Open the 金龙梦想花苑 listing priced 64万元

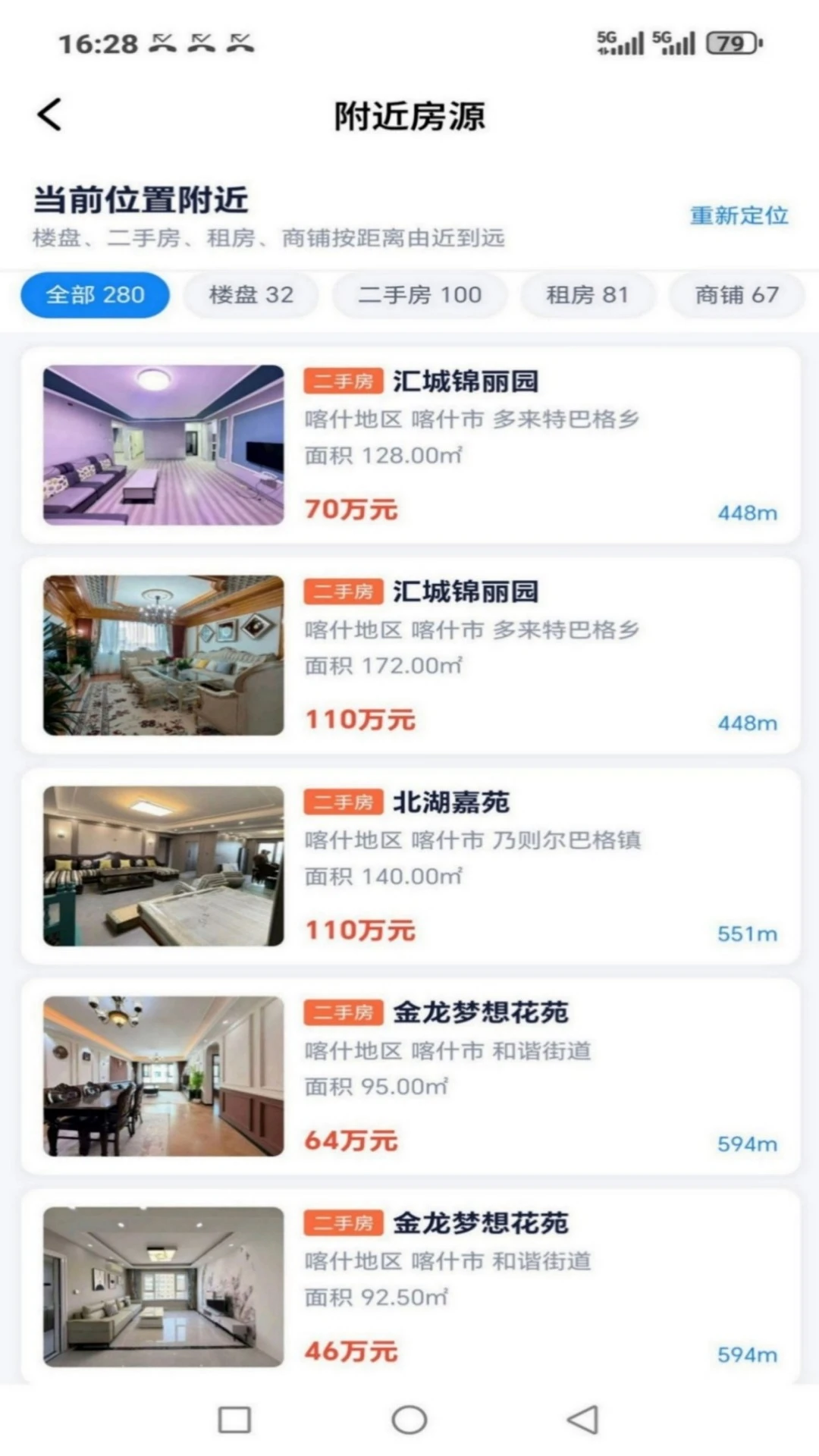click(410, 1076)
